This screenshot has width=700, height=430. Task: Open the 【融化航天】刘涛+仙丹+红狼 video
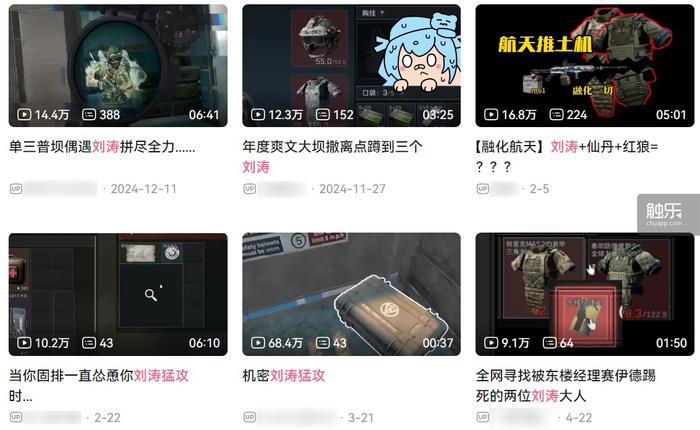point(584,65)
